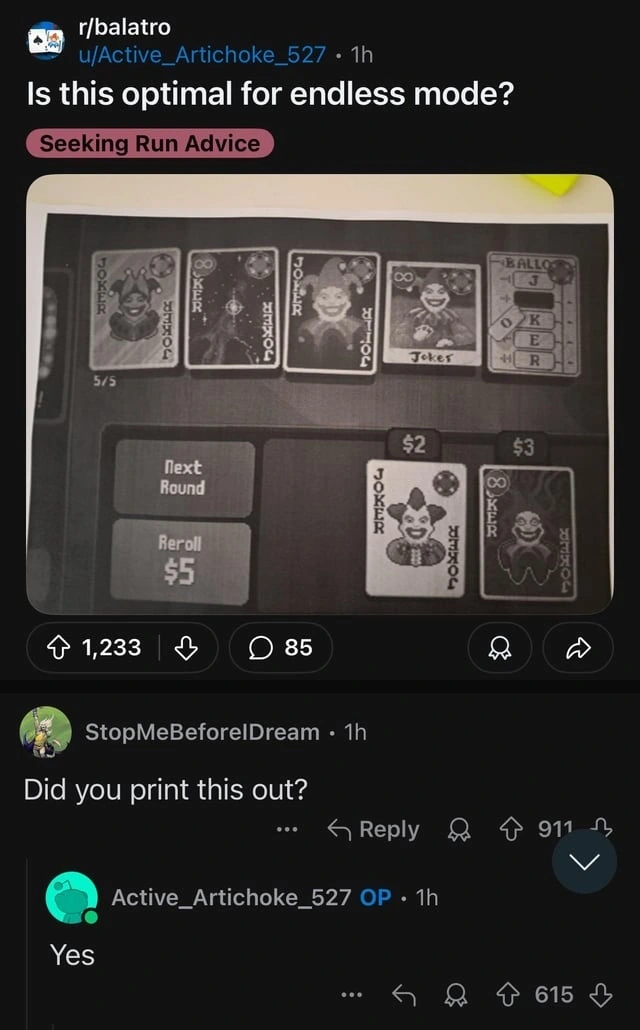Upvote the post with 1,233 votes
Viewport: 640px width, 1030px height.
click(x=58, y=648)
